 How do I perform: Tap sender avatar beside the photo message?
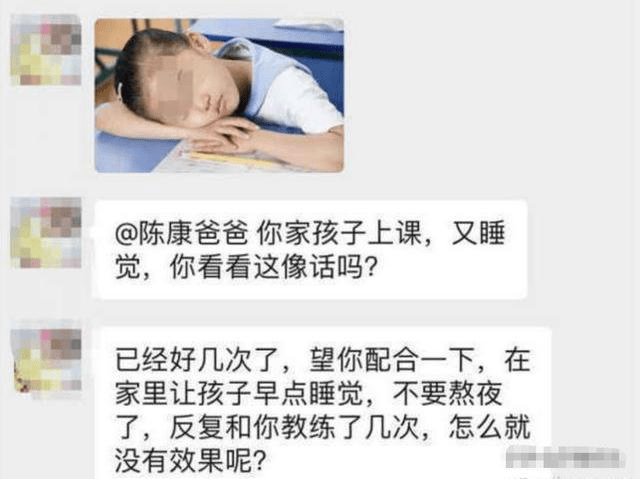tap(45, 48)
